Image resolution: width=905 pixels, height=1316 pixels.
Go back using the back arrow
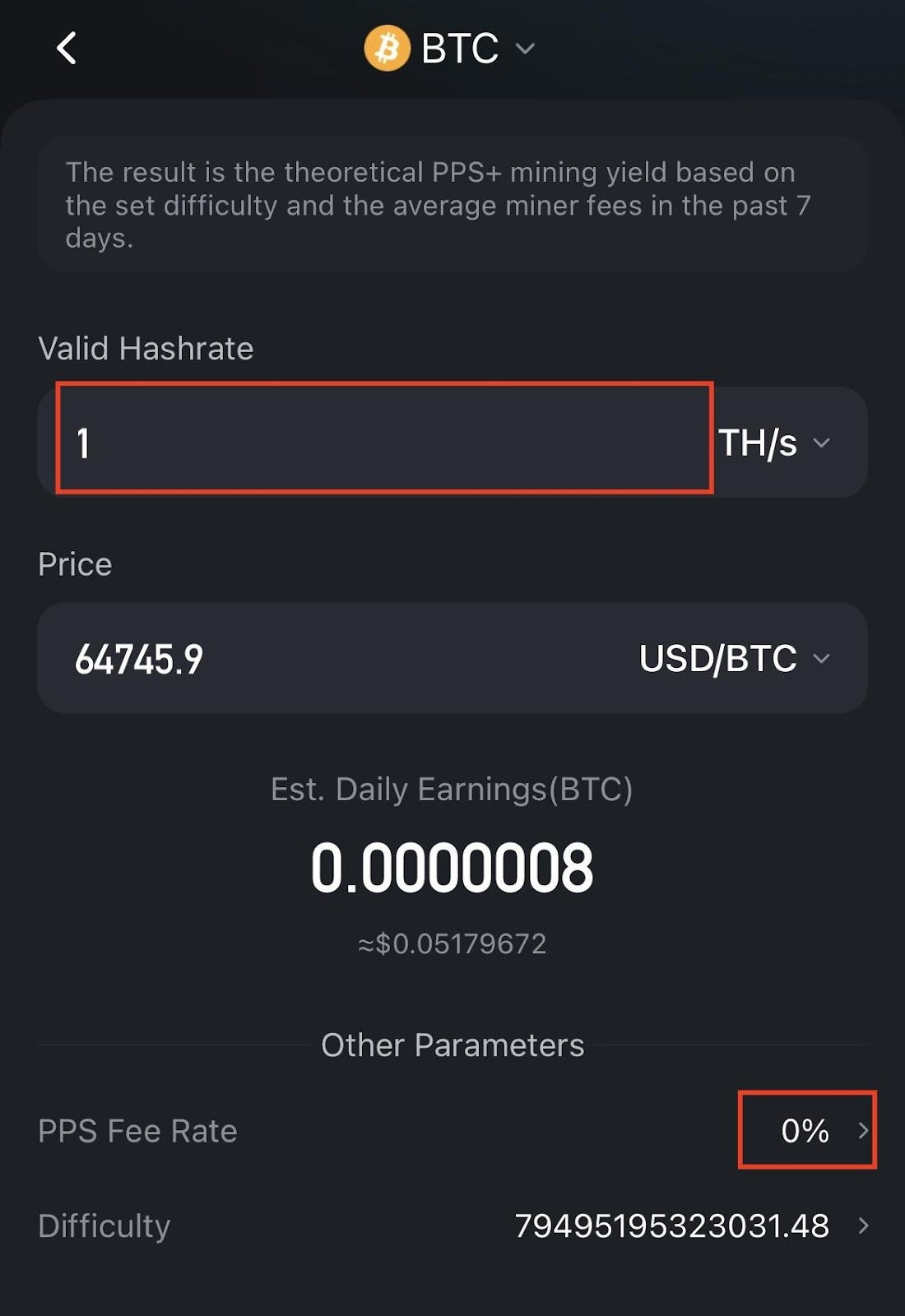tap(66, 48)
